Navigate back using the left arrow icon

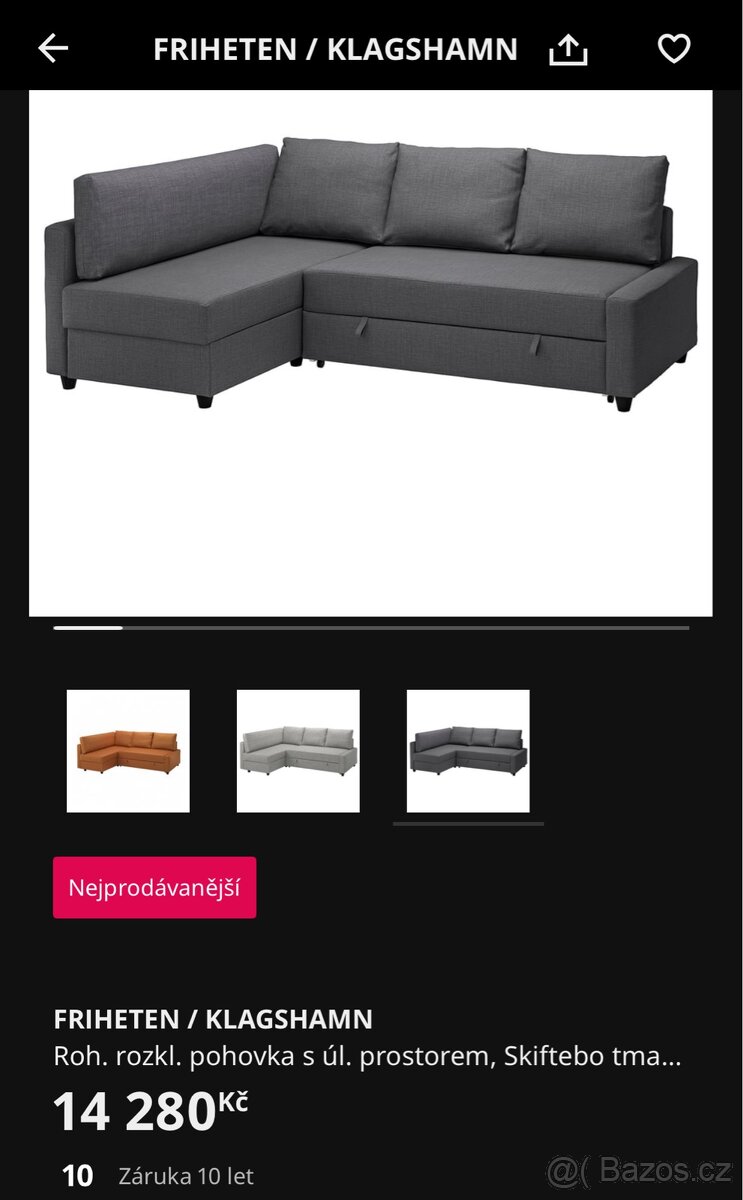(55, 45)
